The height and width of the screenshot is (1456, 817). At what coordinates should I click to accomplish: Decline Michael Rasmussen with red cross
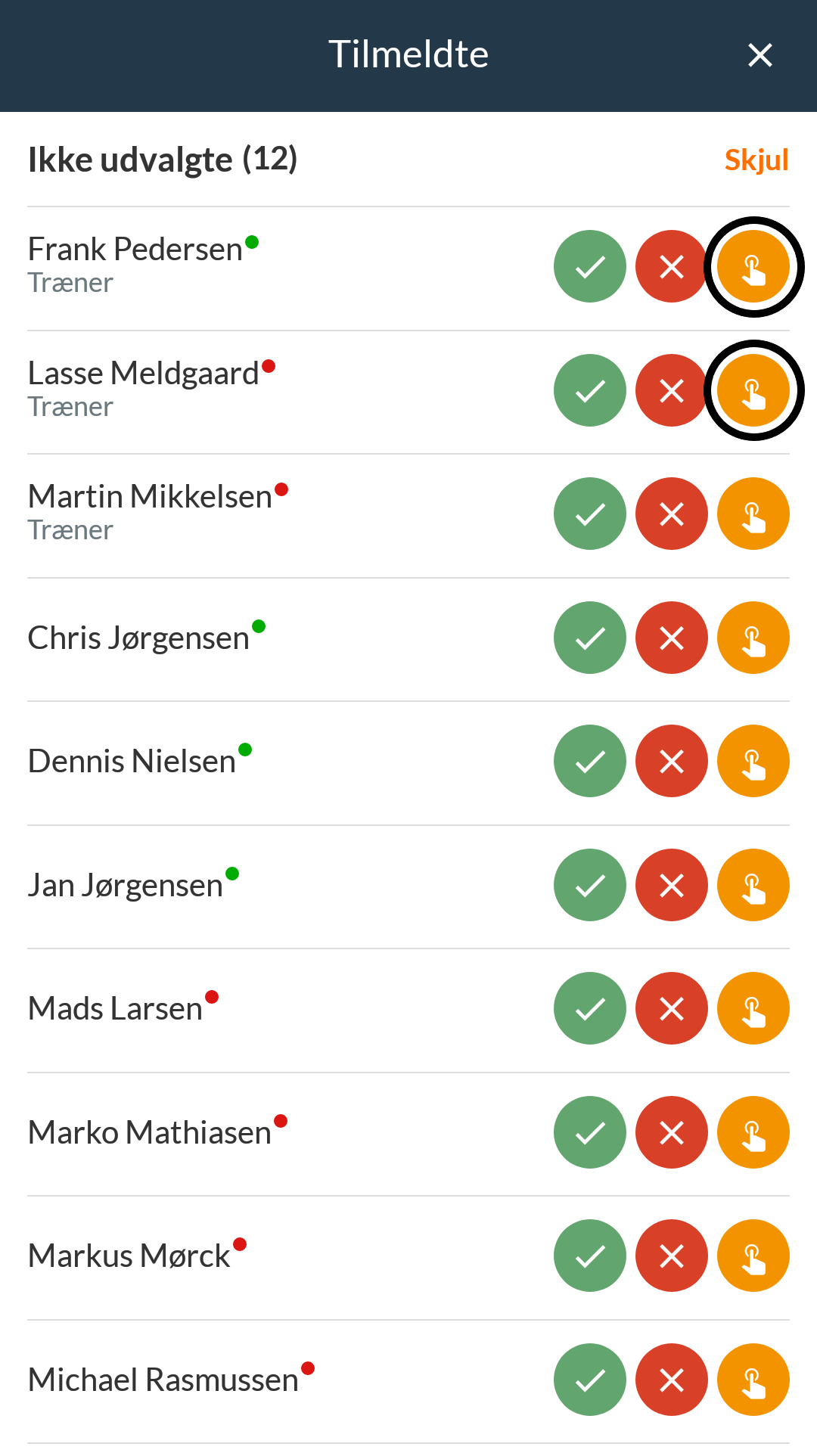pos(672,1380)
